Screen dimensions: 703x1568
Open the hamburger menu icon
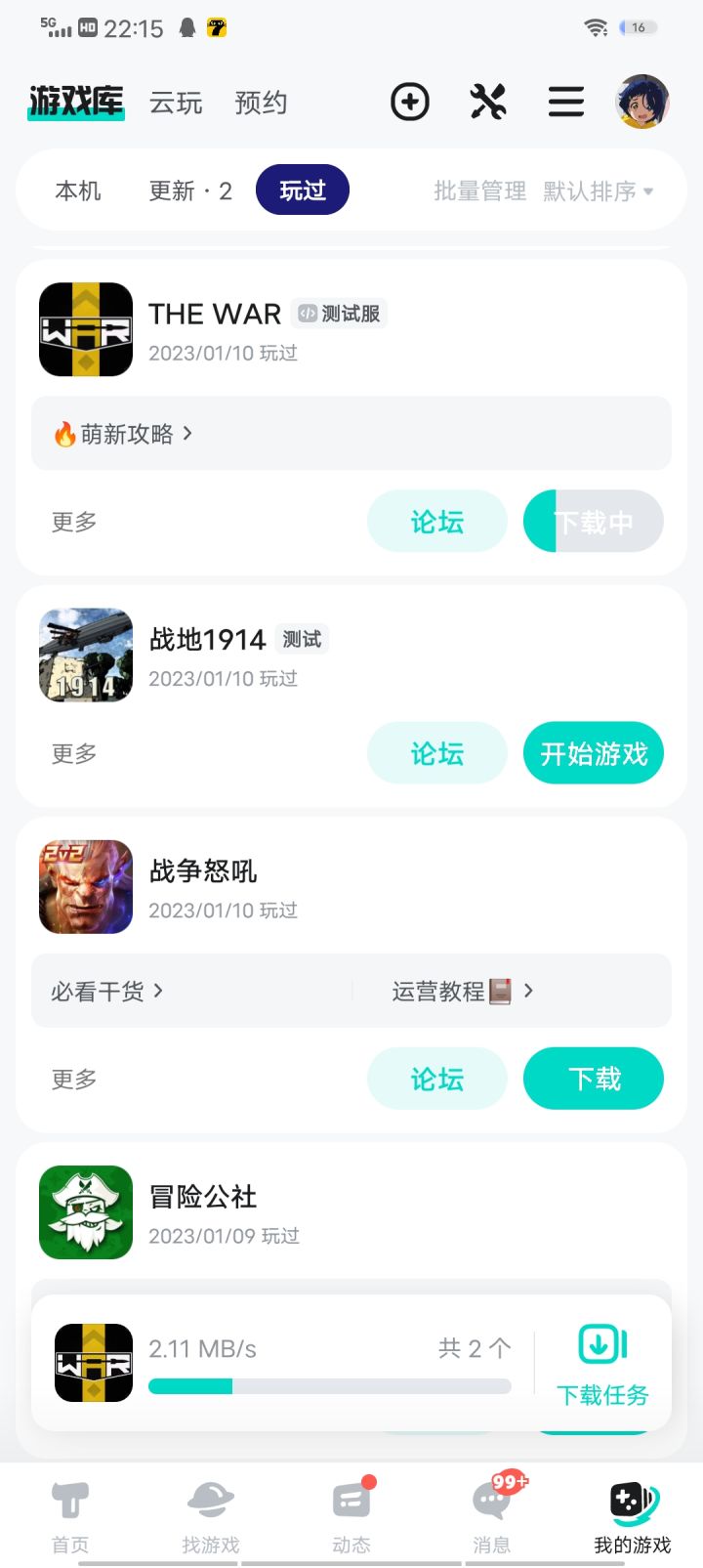566,102
